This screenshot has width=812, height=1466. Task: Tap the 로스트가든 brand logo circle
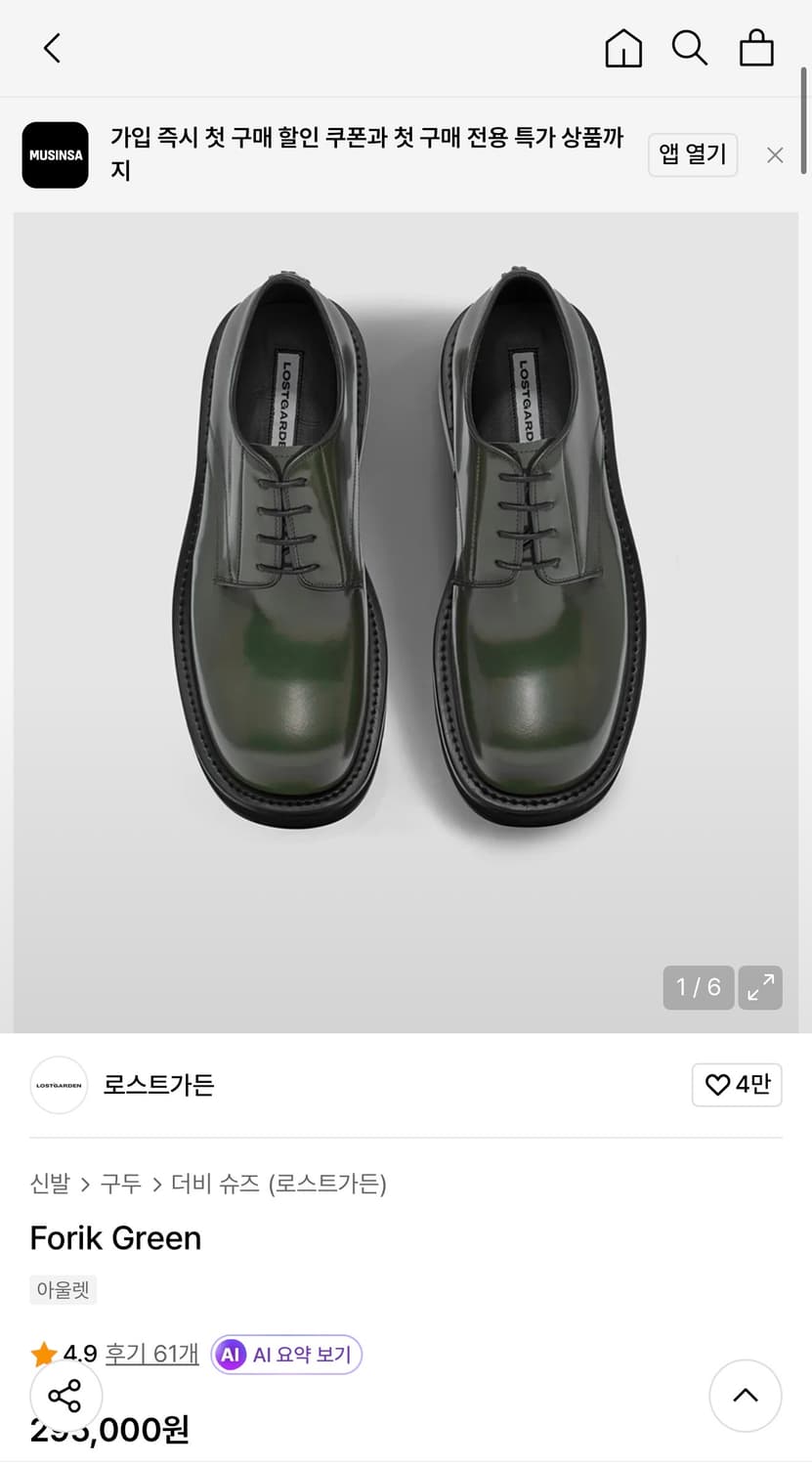point(59,1085)
